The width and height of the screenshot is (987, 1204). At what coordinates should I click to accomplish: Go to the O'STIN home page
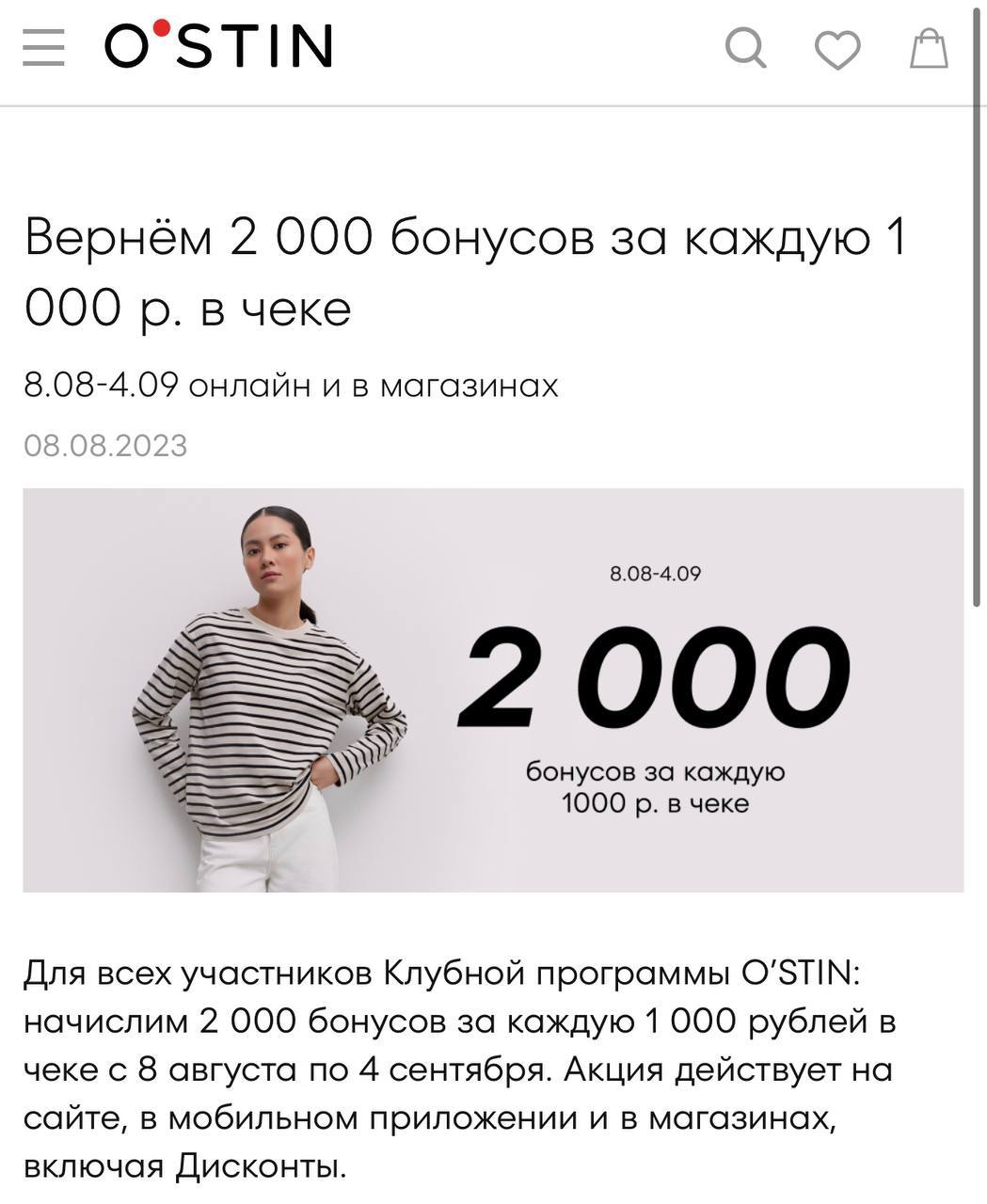(218, 45)
